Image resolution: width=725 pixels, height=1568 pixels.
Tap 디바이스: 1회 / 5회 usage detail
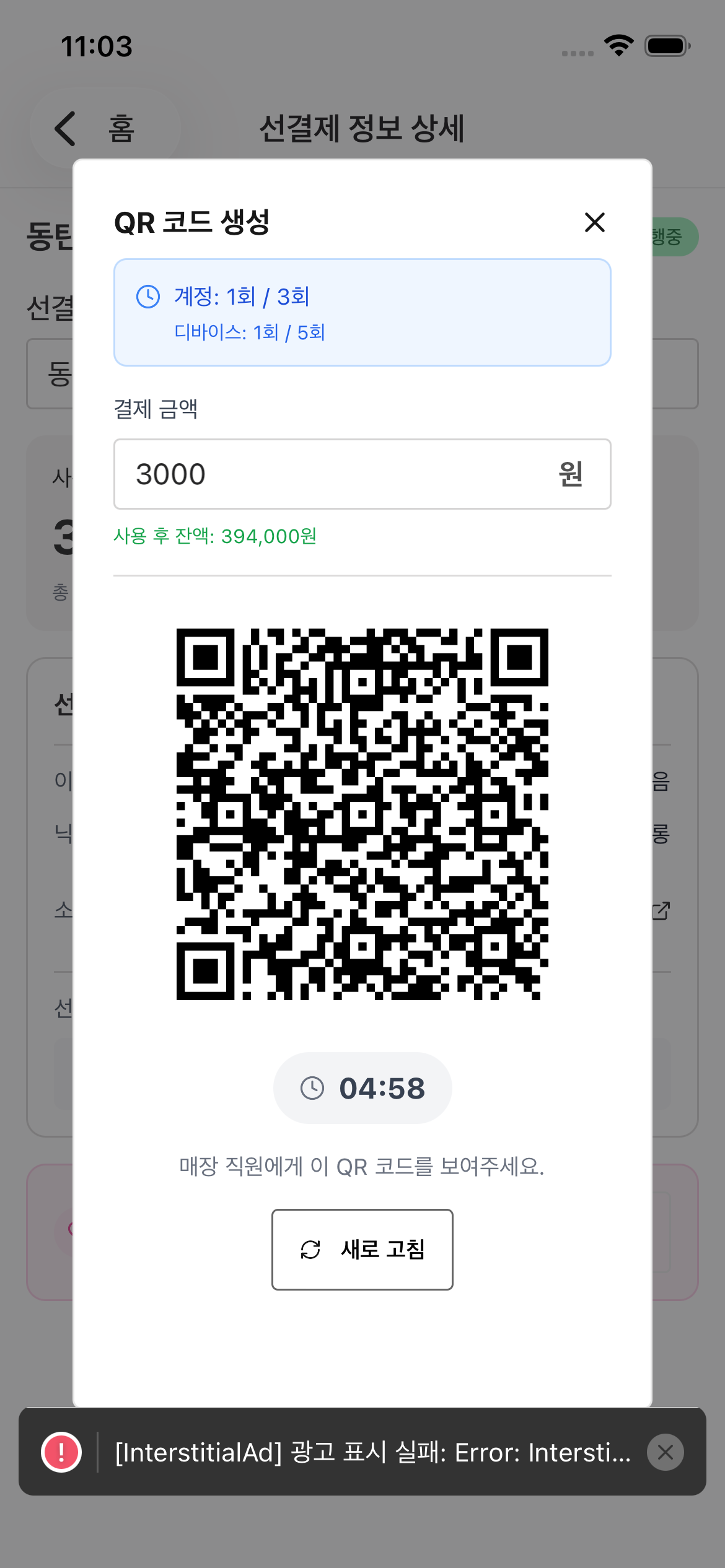click(x=250, y=333)
